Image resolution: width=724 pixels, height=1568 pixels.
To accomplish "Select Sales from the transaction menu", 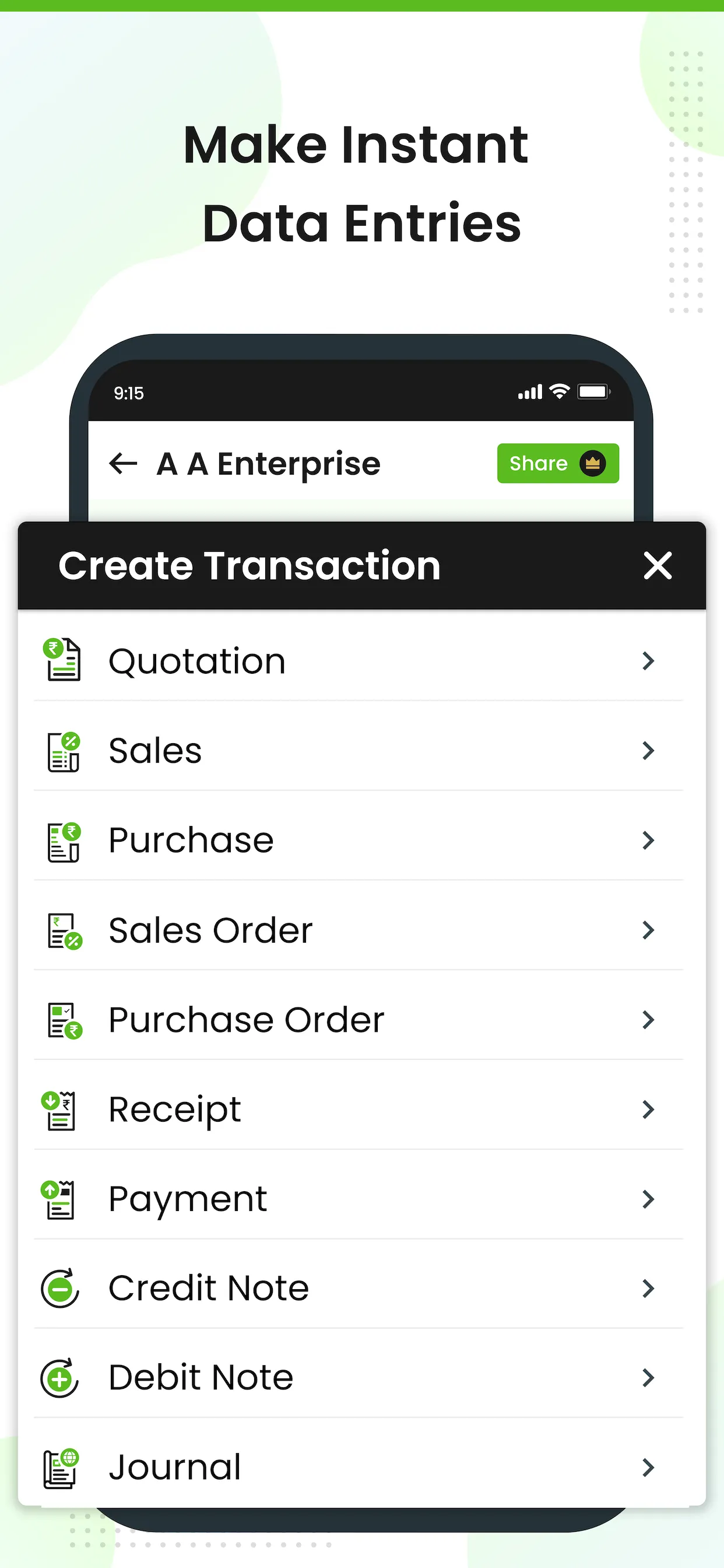I will pyautogui.click(x=155, y=751).
